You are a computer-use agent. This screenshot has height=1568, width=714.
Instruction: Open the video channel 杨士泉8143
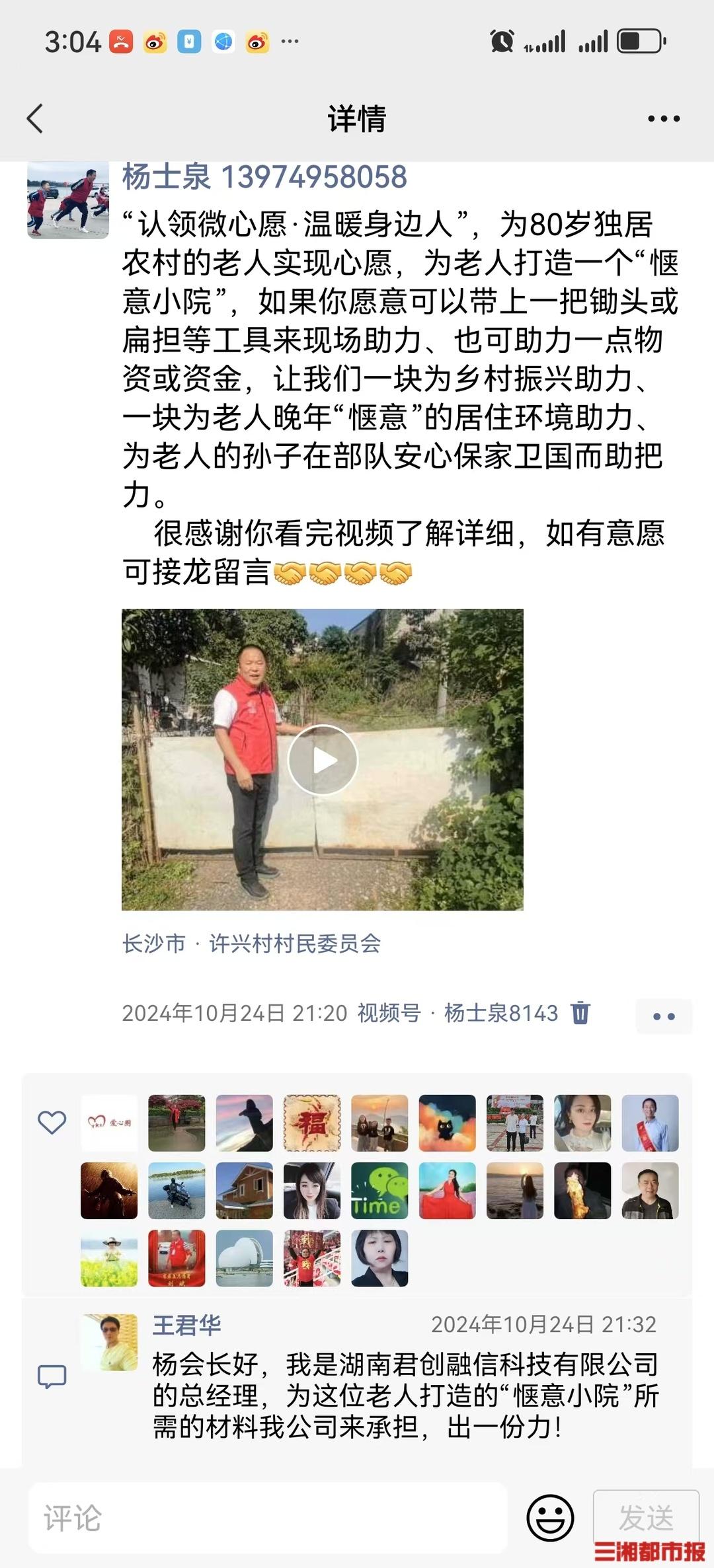point(500,1012)
